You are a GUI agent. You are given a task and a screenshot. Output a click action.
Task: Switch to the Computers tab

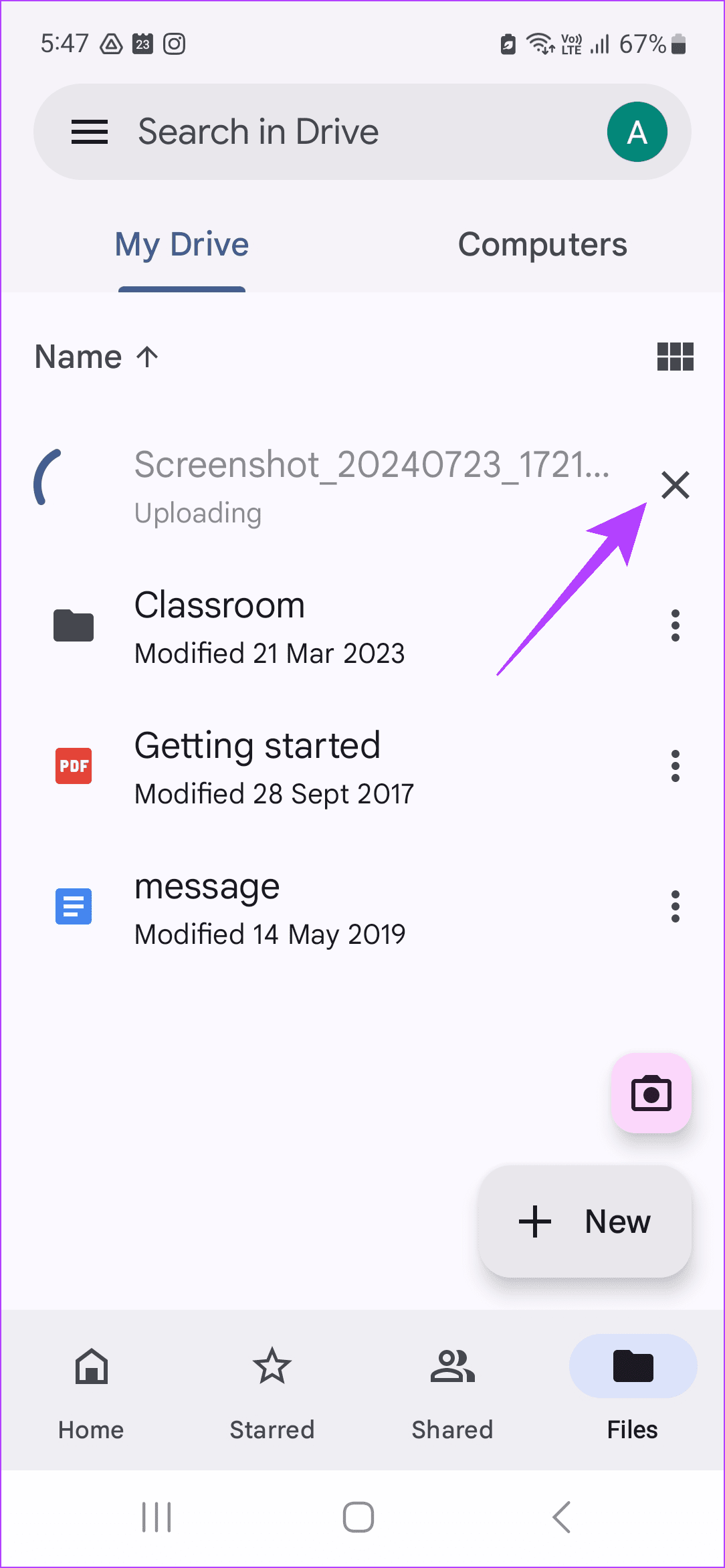tap(542, 245)
